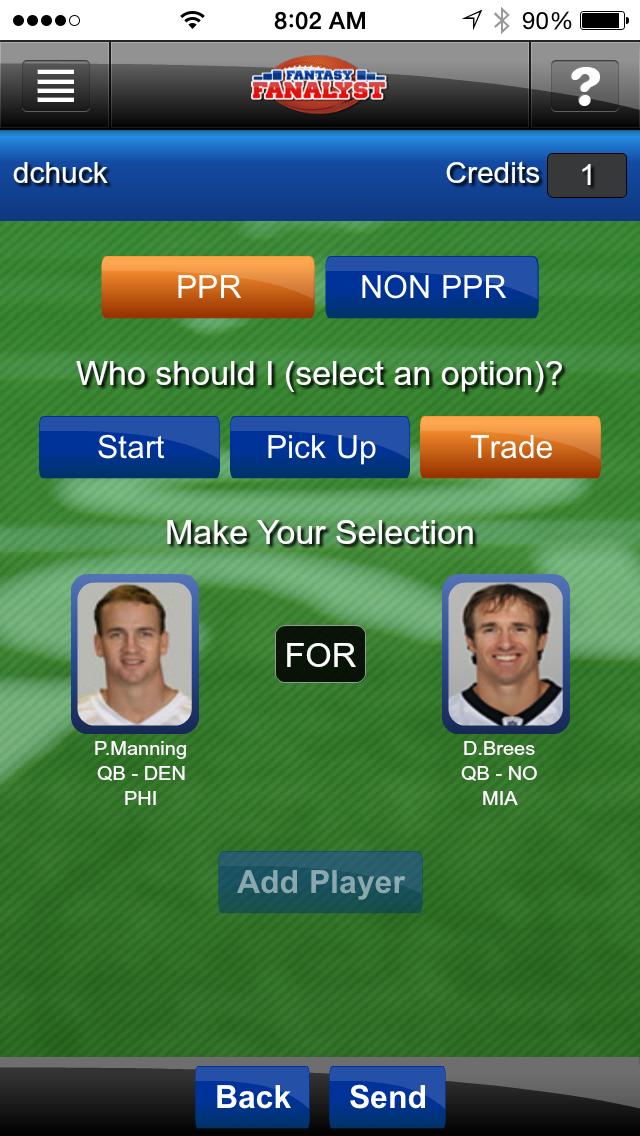Screen dimensions: 640x1136
Task: Open the help question mark
Action: [x=584, y=86]
